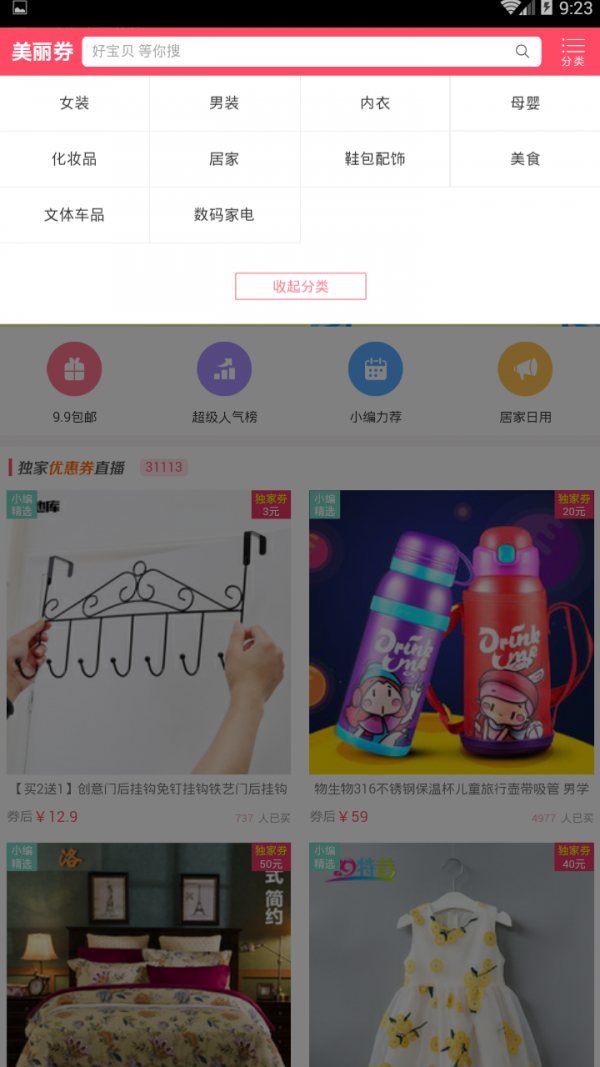Select the 数码家电 category
This screenshot has width=600, height=1067.
pos(224,215)
